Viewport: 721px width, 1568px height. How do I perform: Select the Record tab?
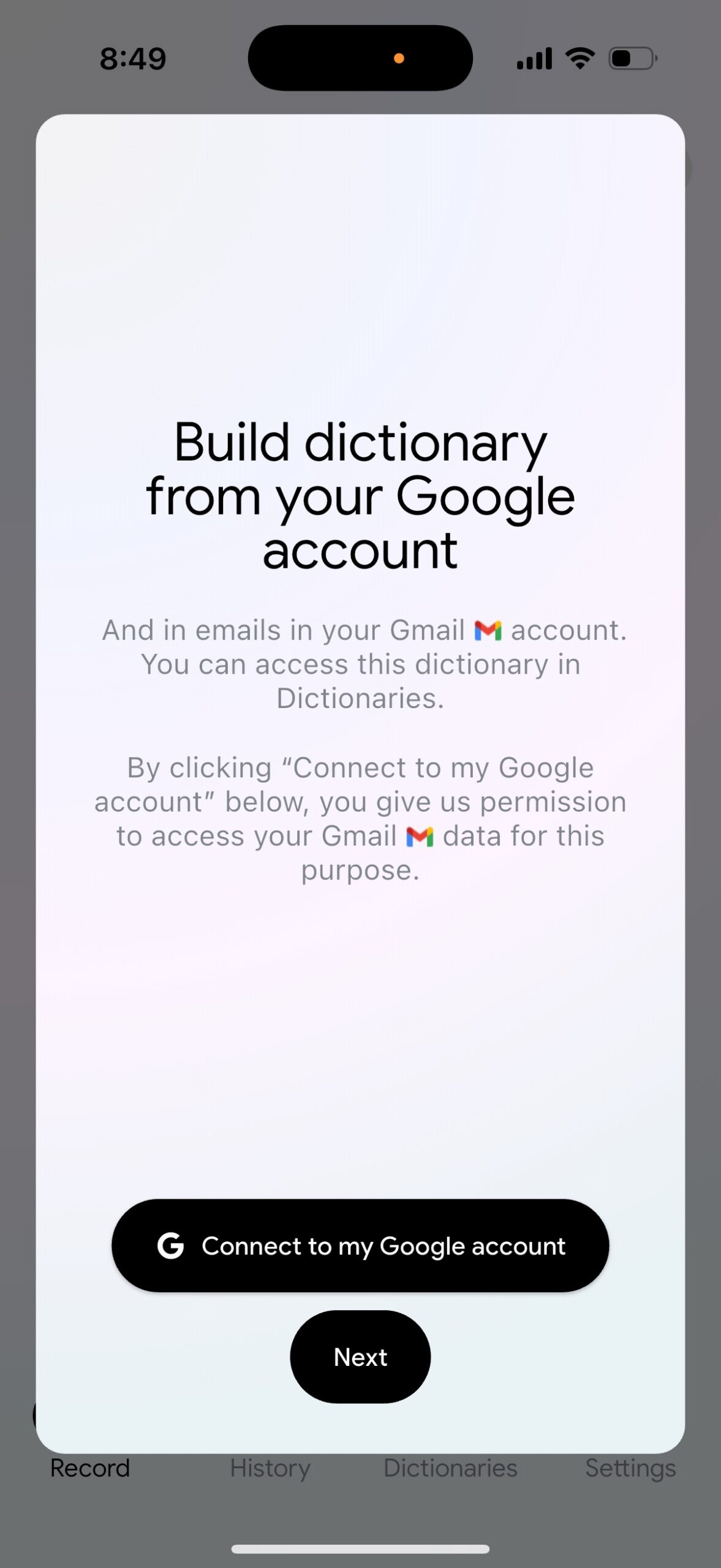coord(90,1468)
